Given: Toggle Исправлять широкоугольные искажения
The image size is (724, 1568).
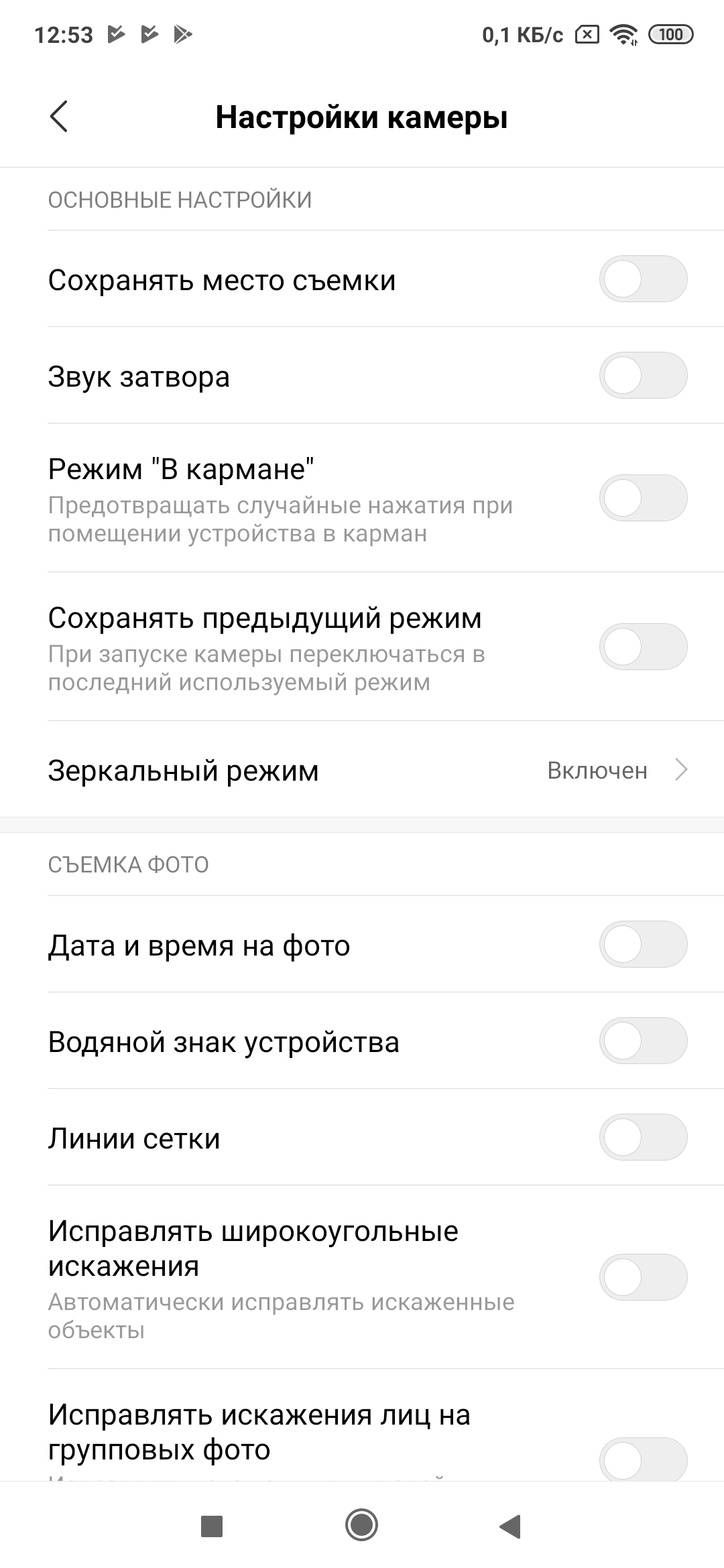Looking at the screenshot, I should point(643,1277).
